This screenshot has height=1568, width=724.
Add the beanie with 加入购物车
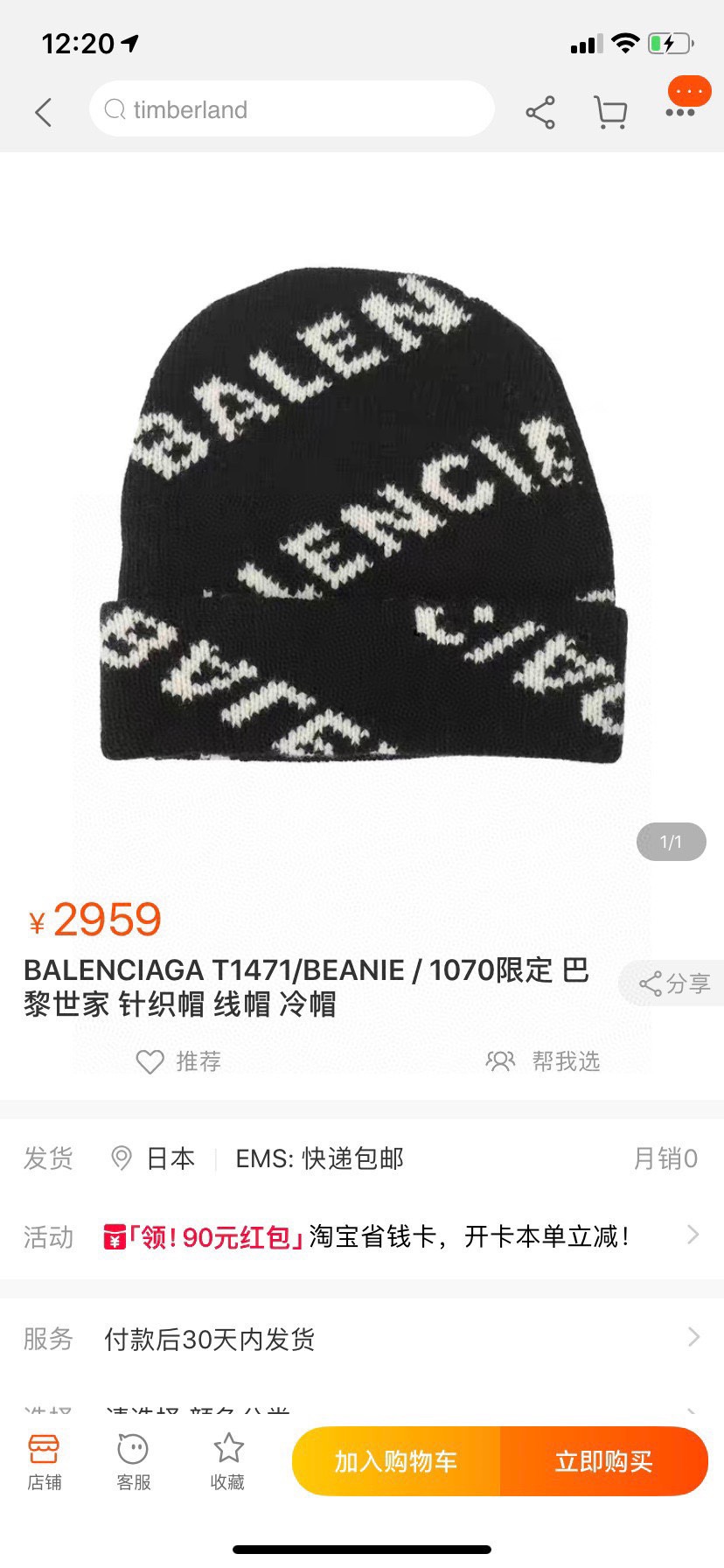point(396,1461)
